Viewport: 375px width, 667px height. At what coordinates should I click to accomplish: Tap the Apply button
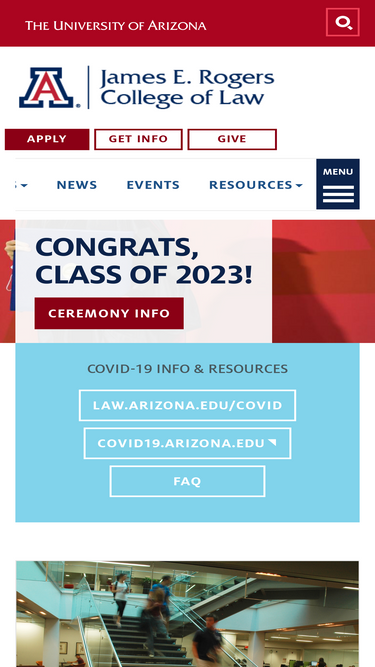47,139
